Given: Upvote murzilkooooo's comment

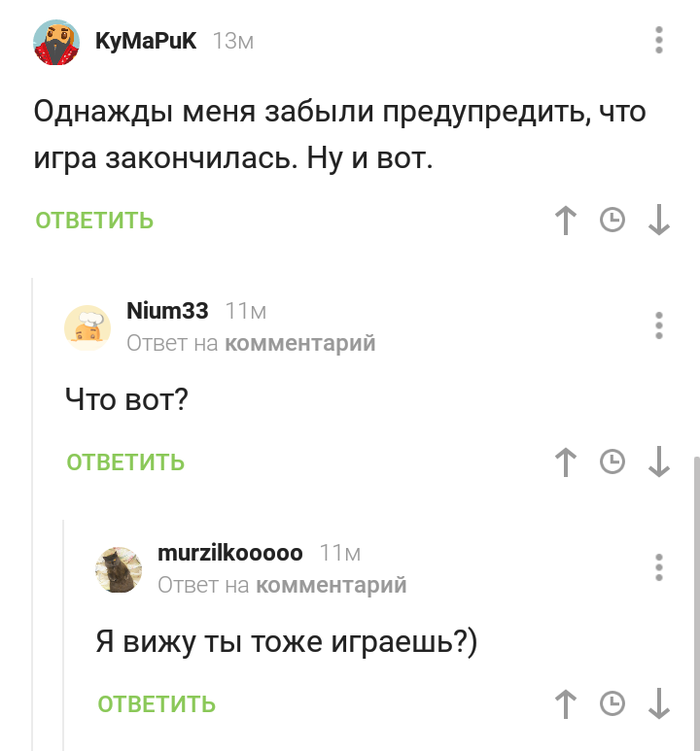Looking at the screenshot, I should [x=566, y=704].
